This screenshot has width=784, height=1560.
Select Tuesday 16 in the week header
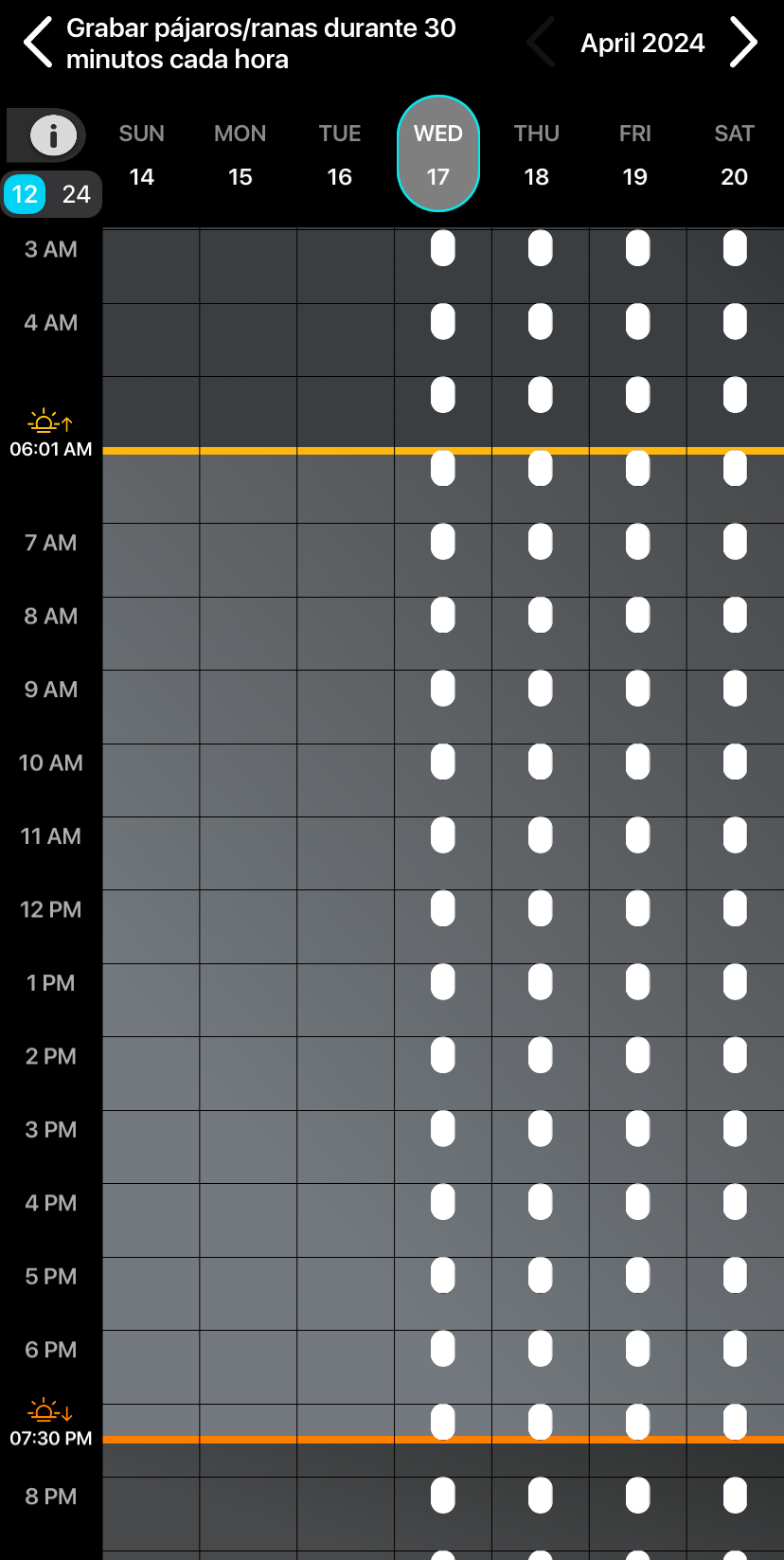pyautogui.click(x=339, y=154)
